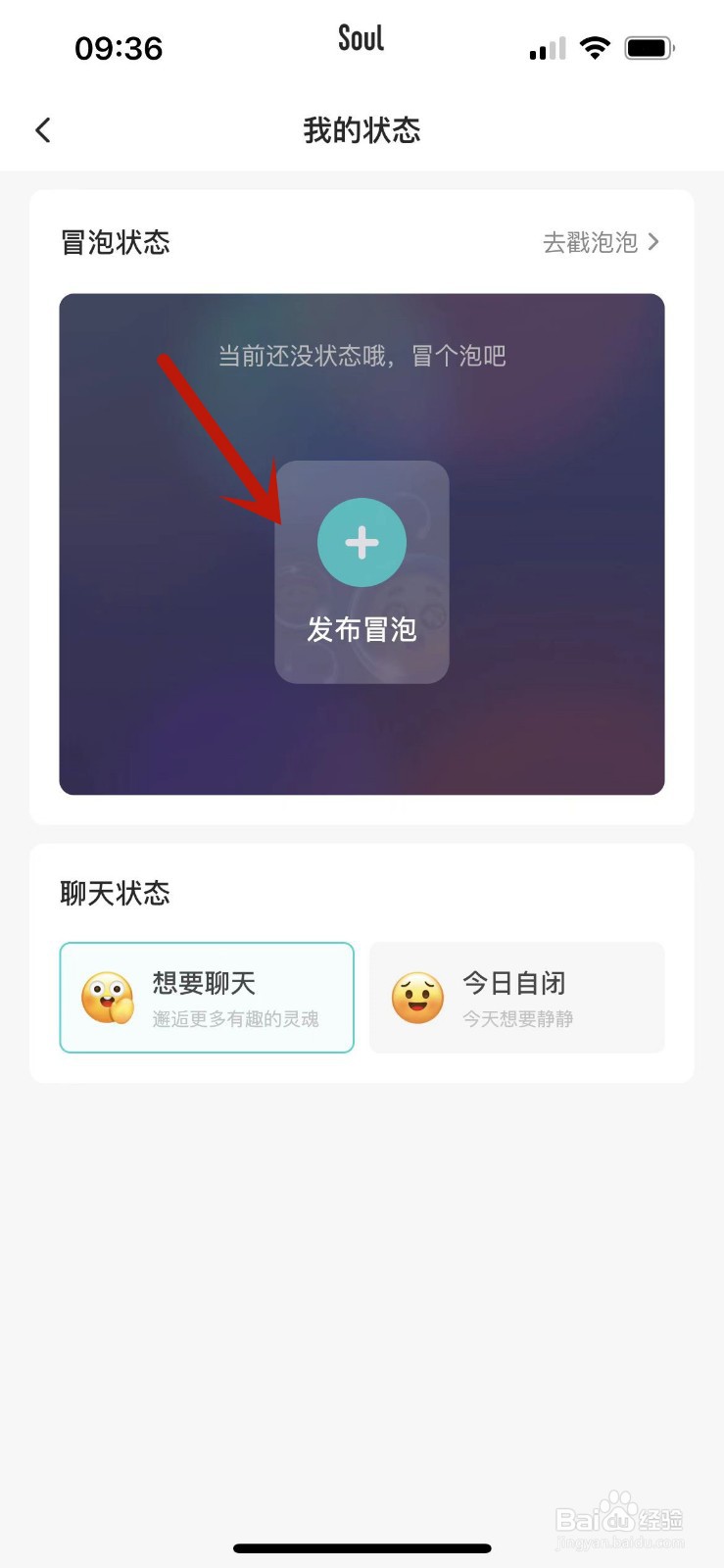Select the 想要聊天 chat status

[207, 998]
